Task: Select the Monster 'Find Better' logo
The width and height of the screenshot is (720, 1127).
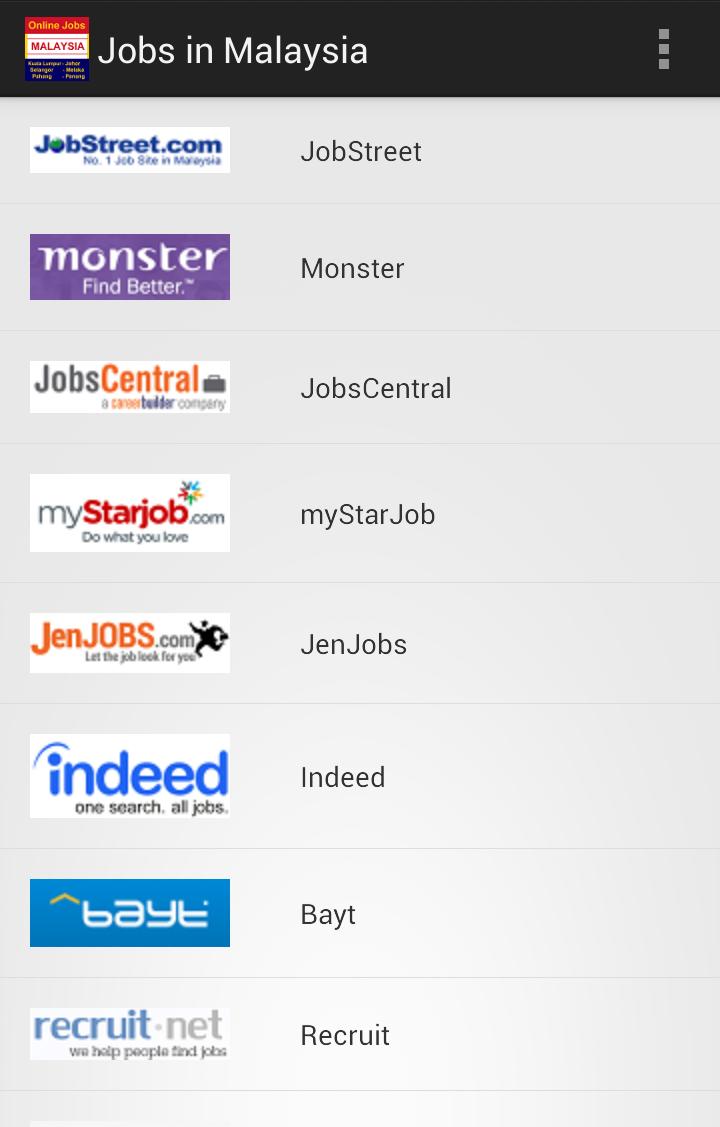Action: pos(129,266)
